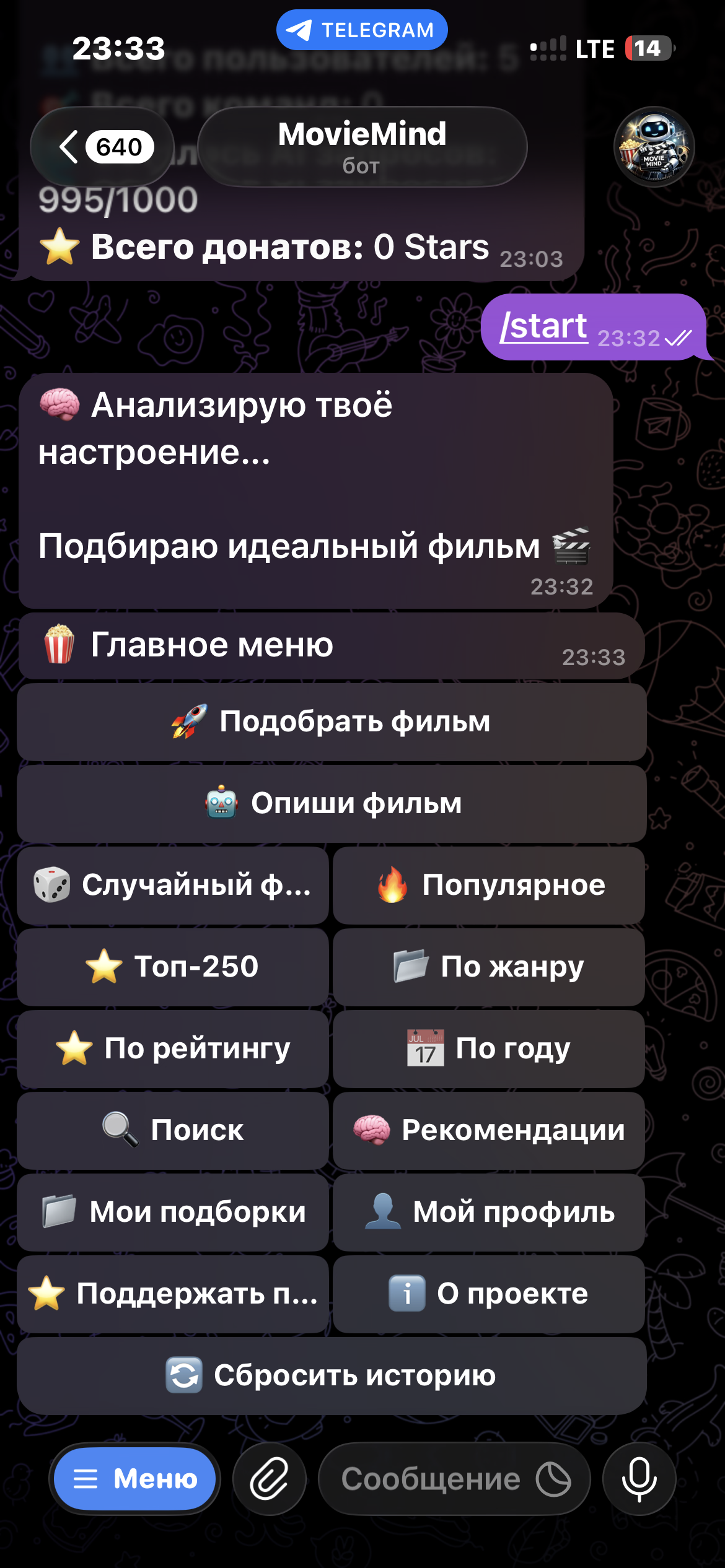Select Подобрать фильм button
Screen dimensions: 725x1568
[332, 722]
